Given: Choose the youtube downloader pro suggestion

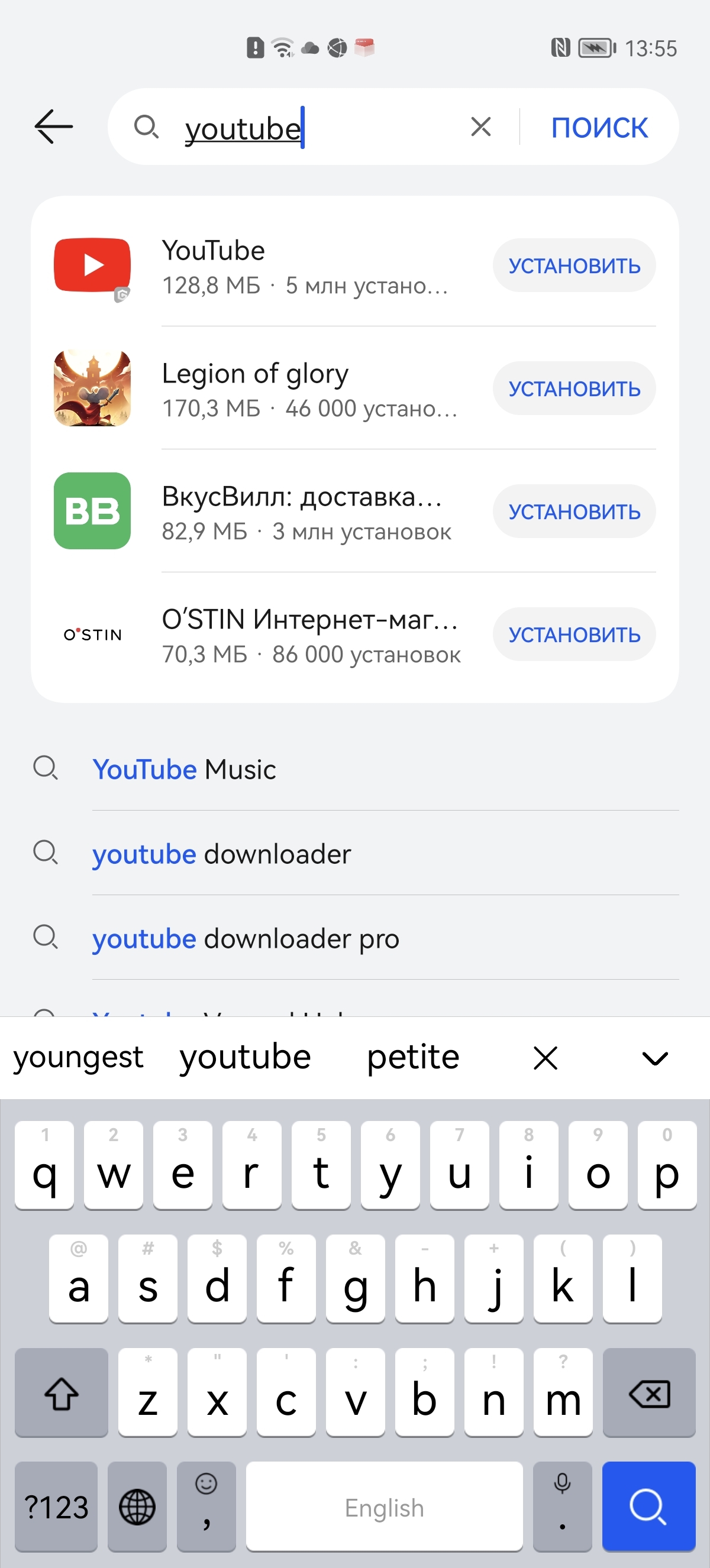Looking at the screenshot, I should [x=246, y=938].
